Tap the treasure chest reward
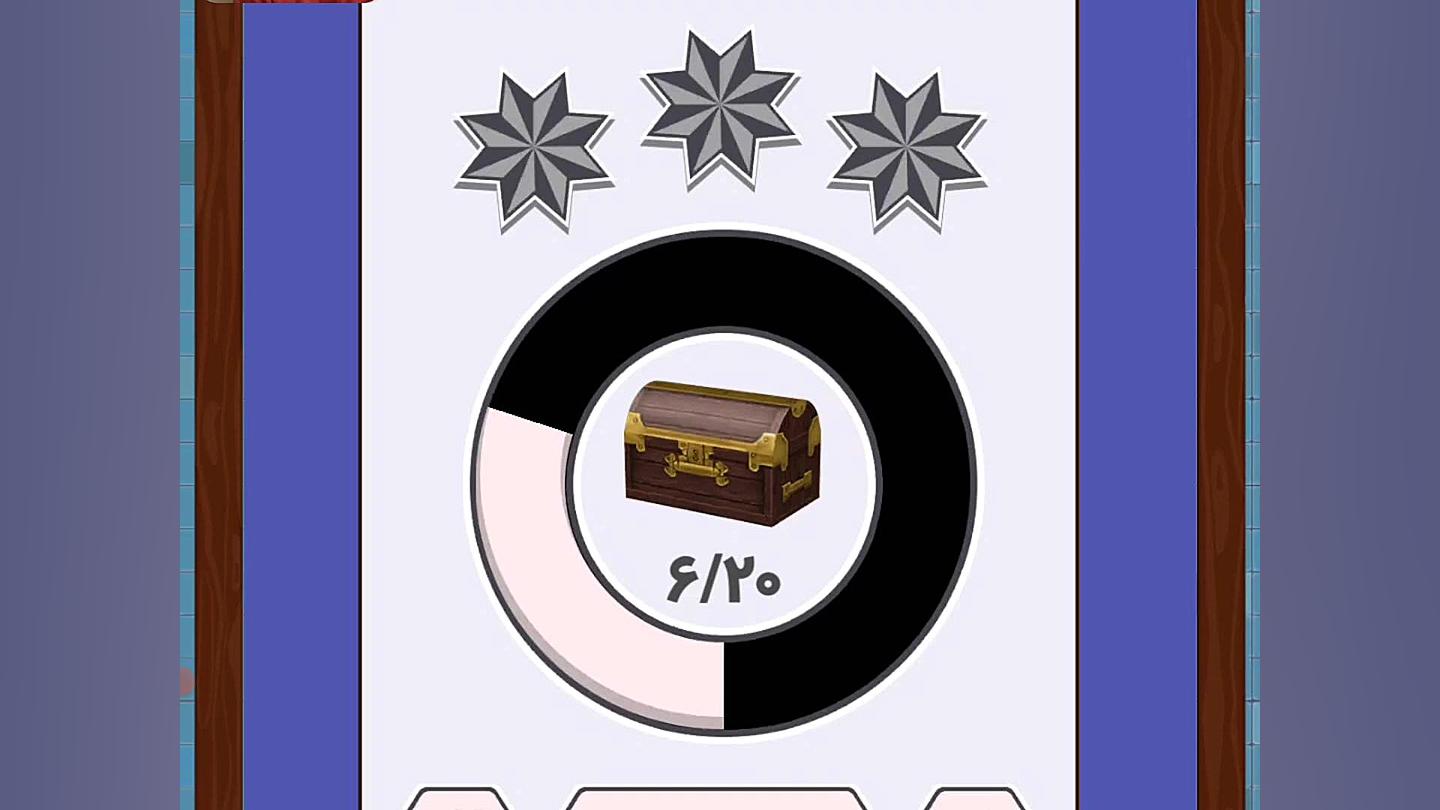 [722, 453]
